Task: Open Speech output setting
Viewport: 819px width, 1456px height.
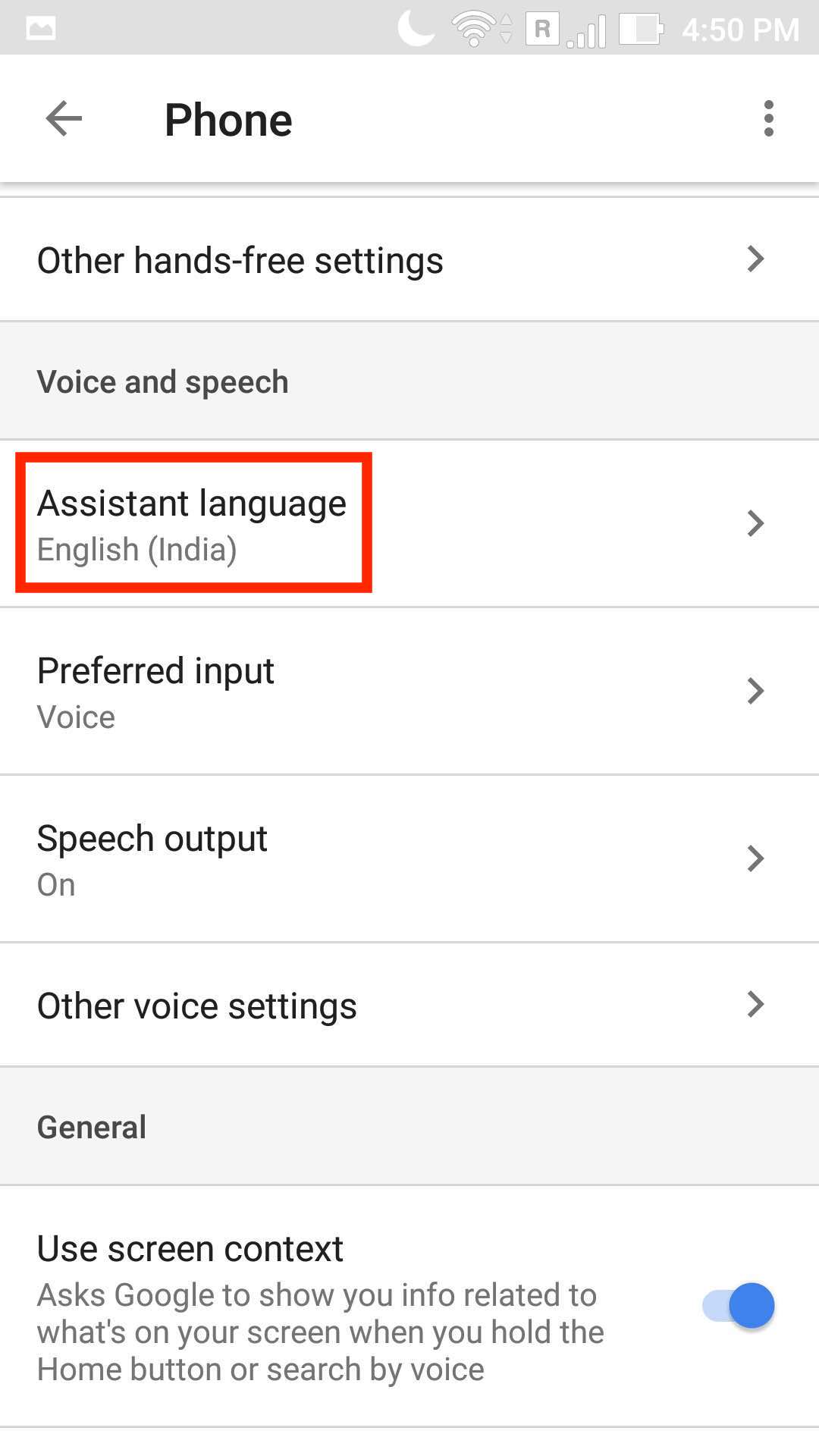Action: (x=409, y=859)
